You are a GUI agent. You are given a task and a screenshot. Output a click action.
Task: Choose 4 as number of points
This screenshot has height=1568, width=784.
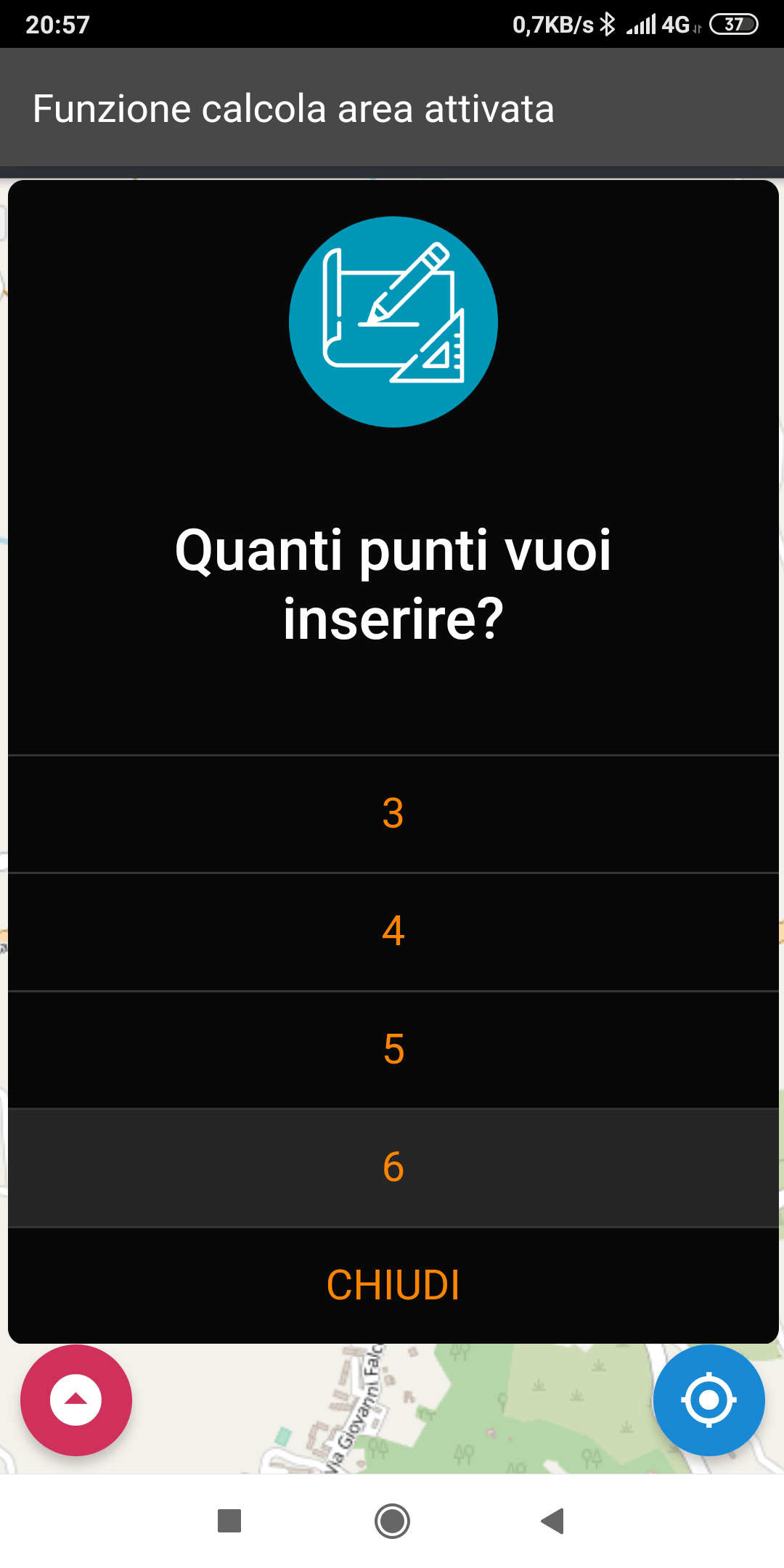[x=393, y=931]
